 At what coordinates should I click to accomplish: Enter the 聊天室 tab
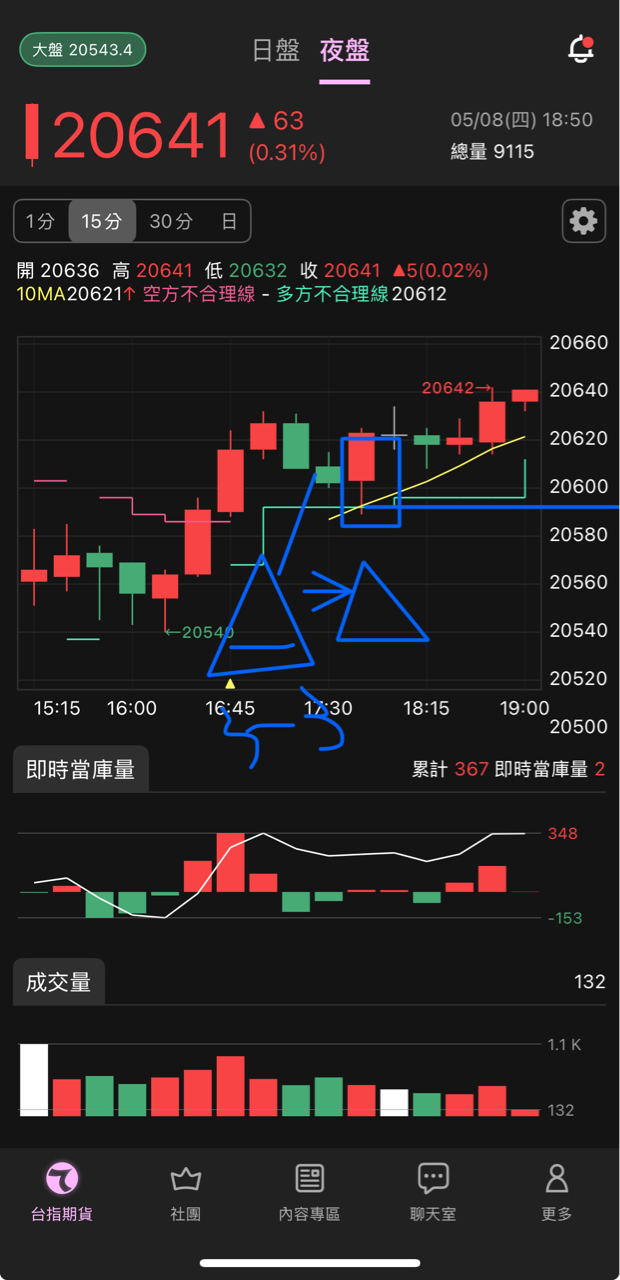[433, 1192]
